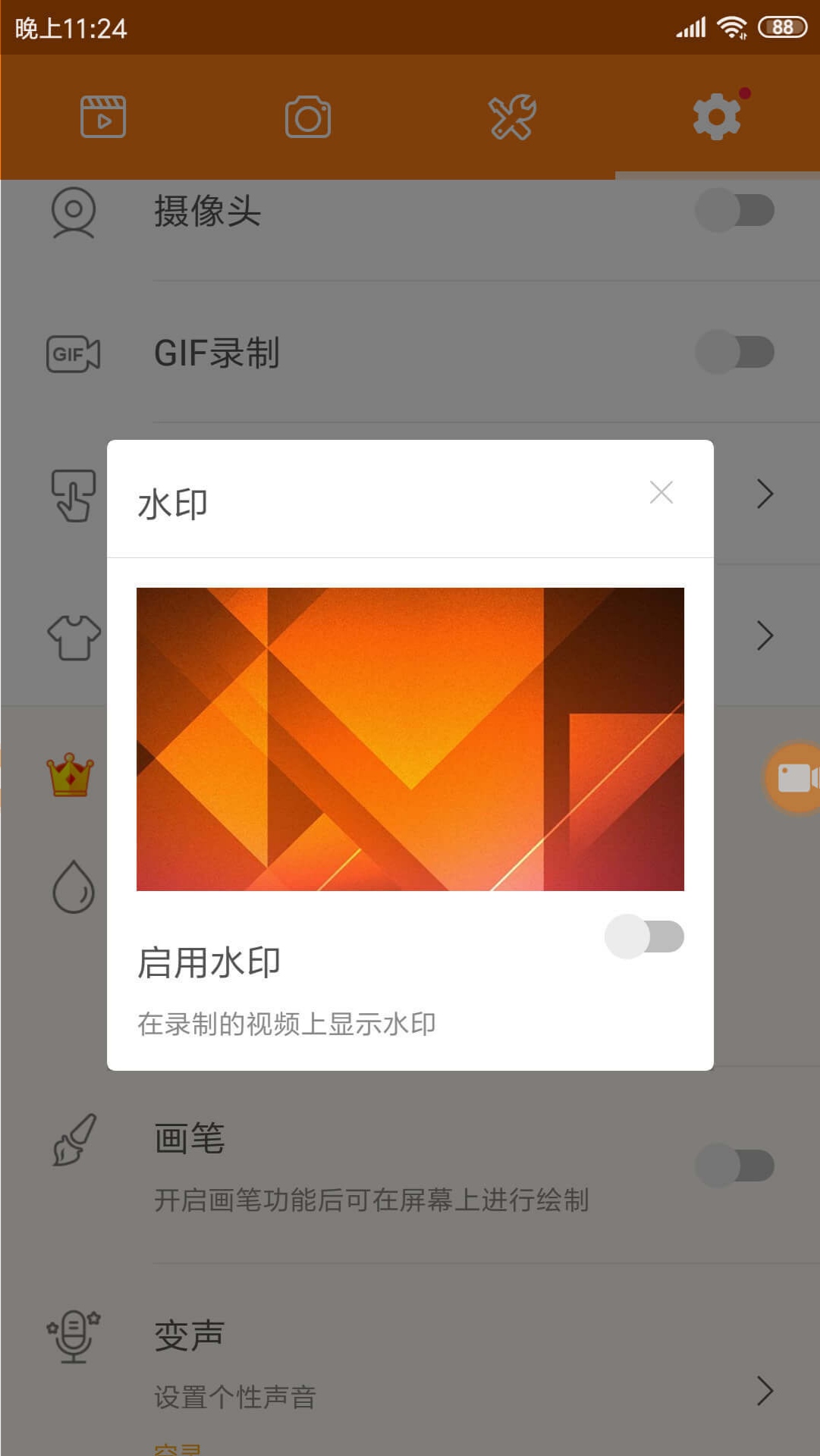Select the settings gear tab
The image size is (820, 1456).
point(718,117)
